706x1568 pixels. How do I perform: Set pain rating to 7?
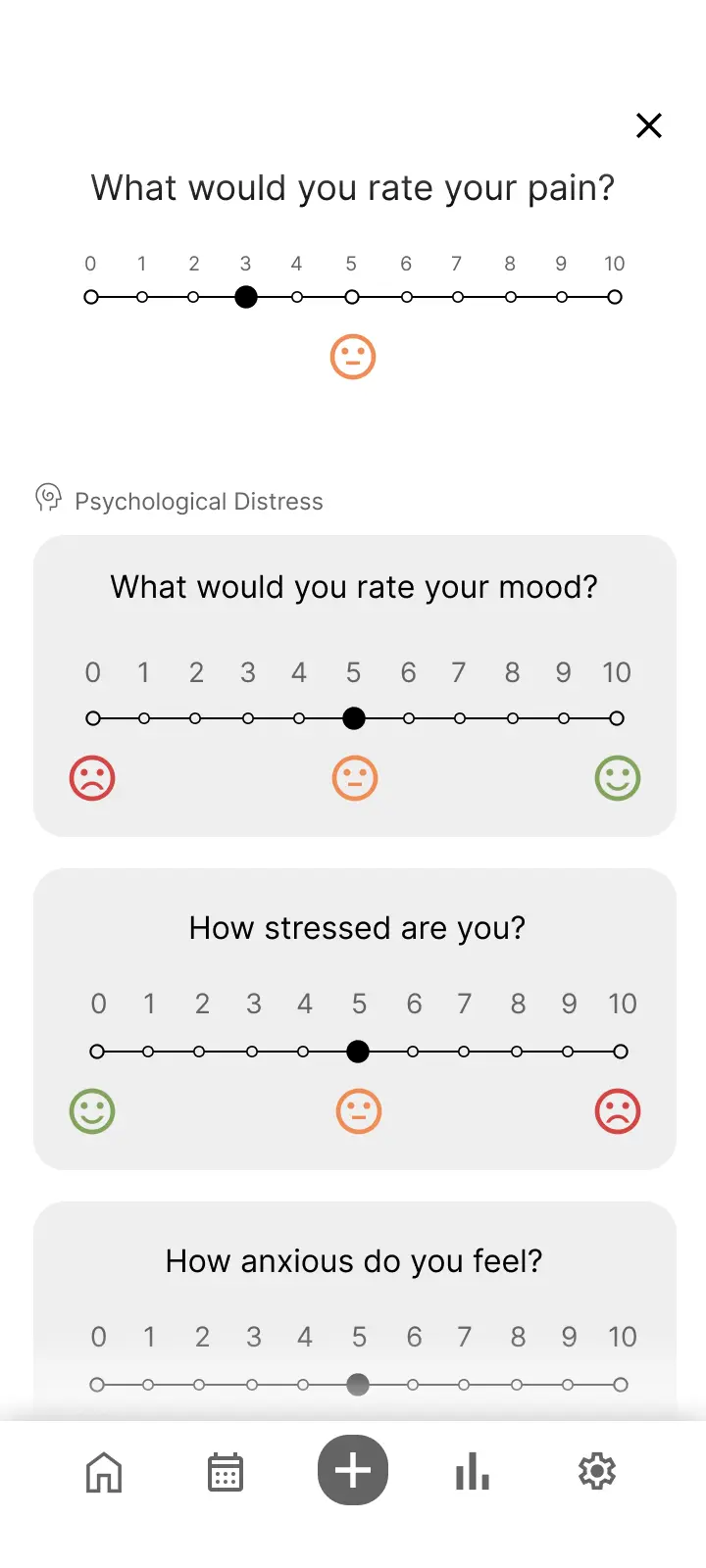[x=458, y=297]
